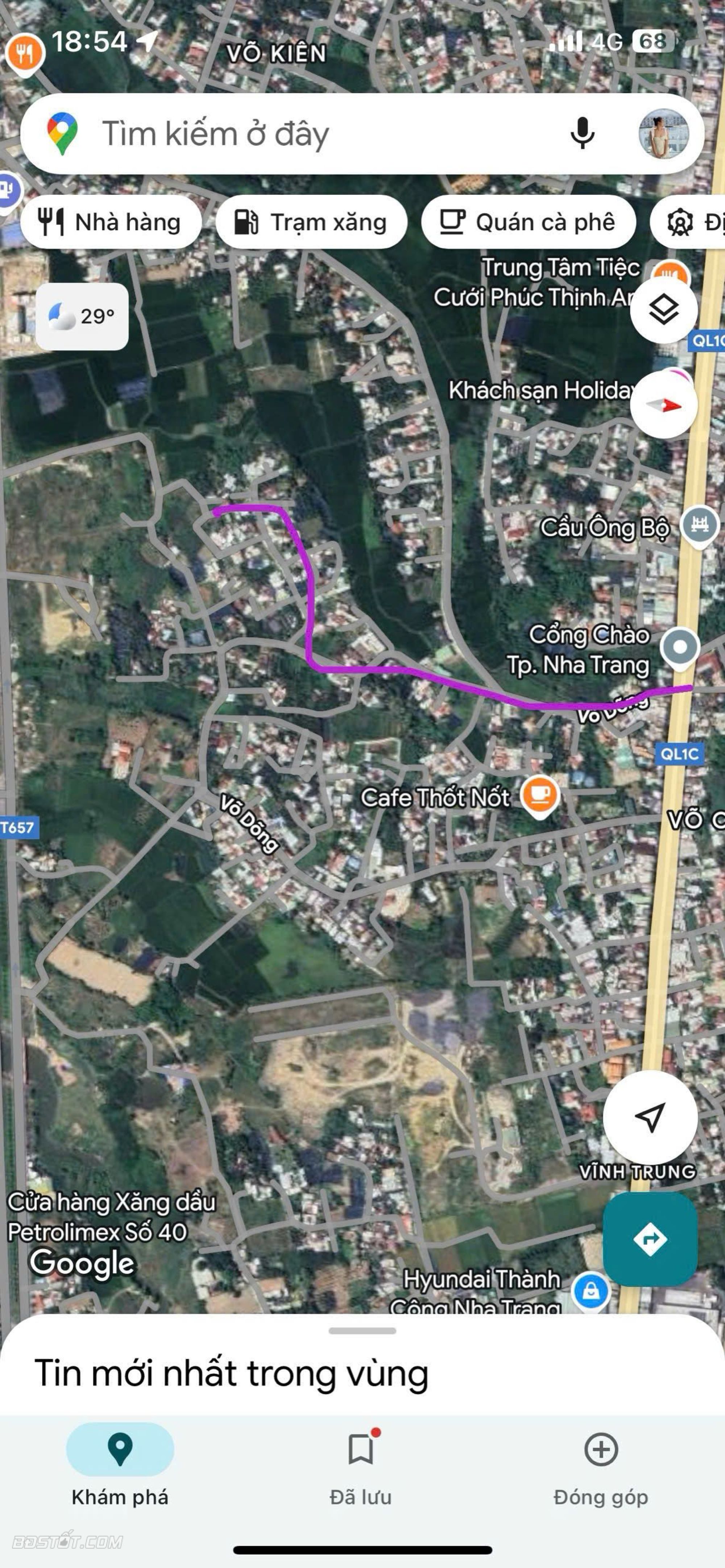Select the Cafe Thốt Nốt map pin
The width and height of the screenshot is (725, 1568).
coord(539,795)
